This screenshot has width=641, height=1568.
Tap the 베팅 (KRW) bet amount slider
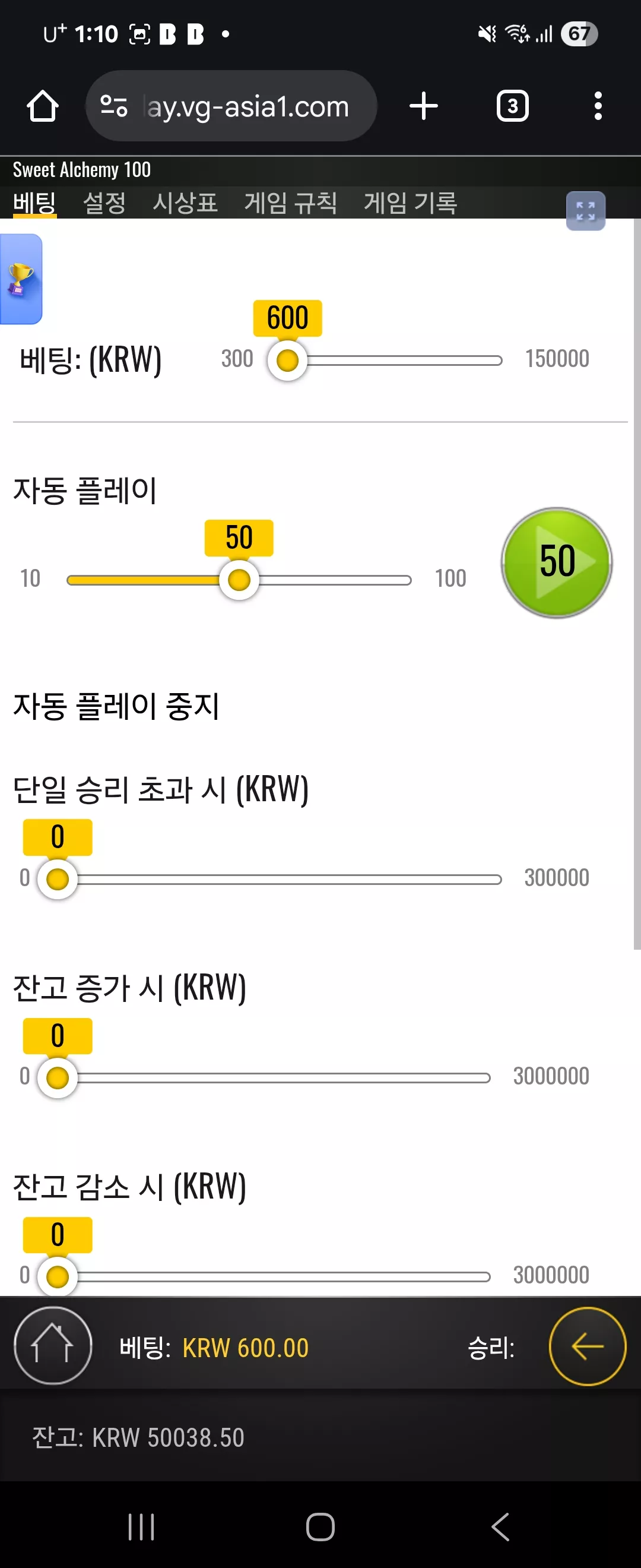coord(385,361)
